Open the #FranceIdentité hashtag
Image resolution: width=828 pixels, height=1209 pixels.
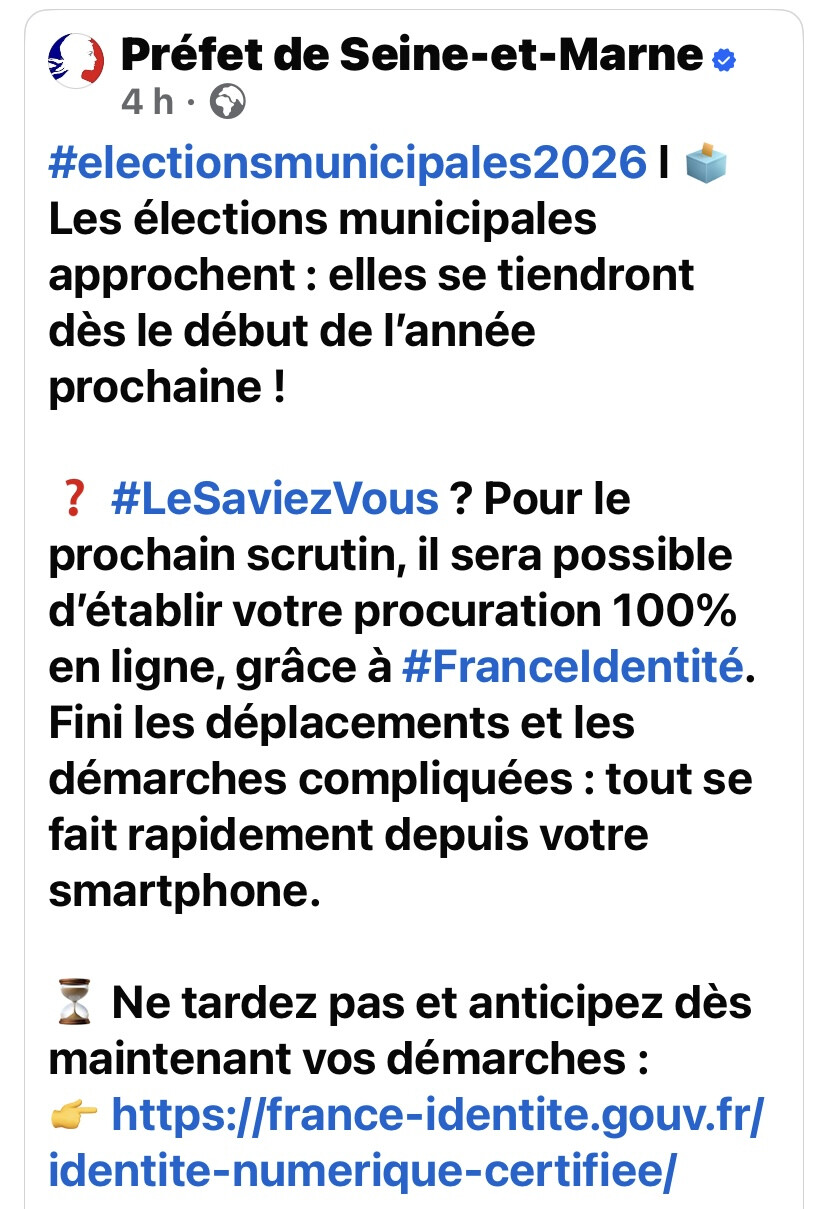click(574, 665)
